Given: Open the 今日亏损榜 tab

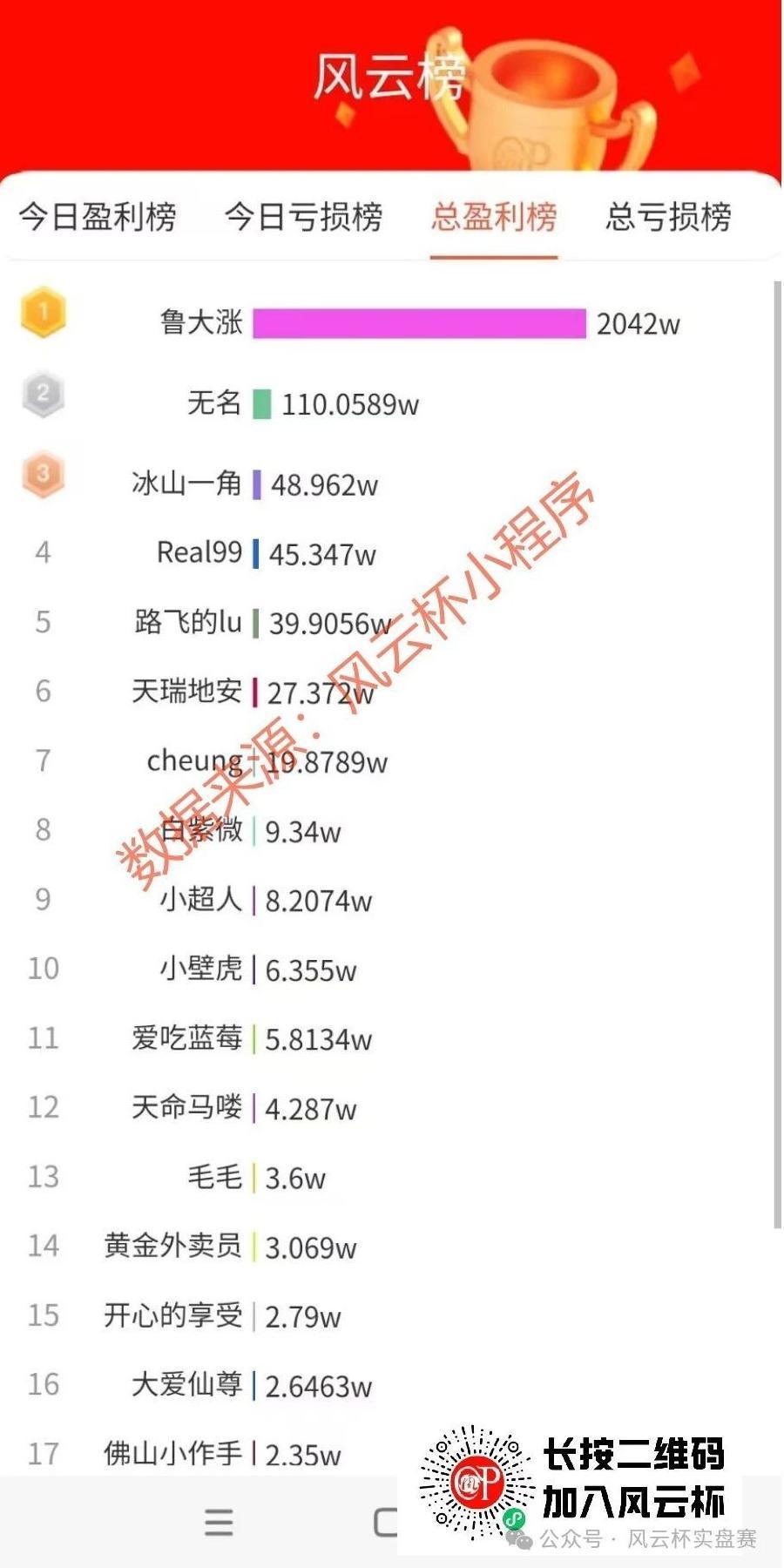Looking at the screenshot, I should [304, 217].
